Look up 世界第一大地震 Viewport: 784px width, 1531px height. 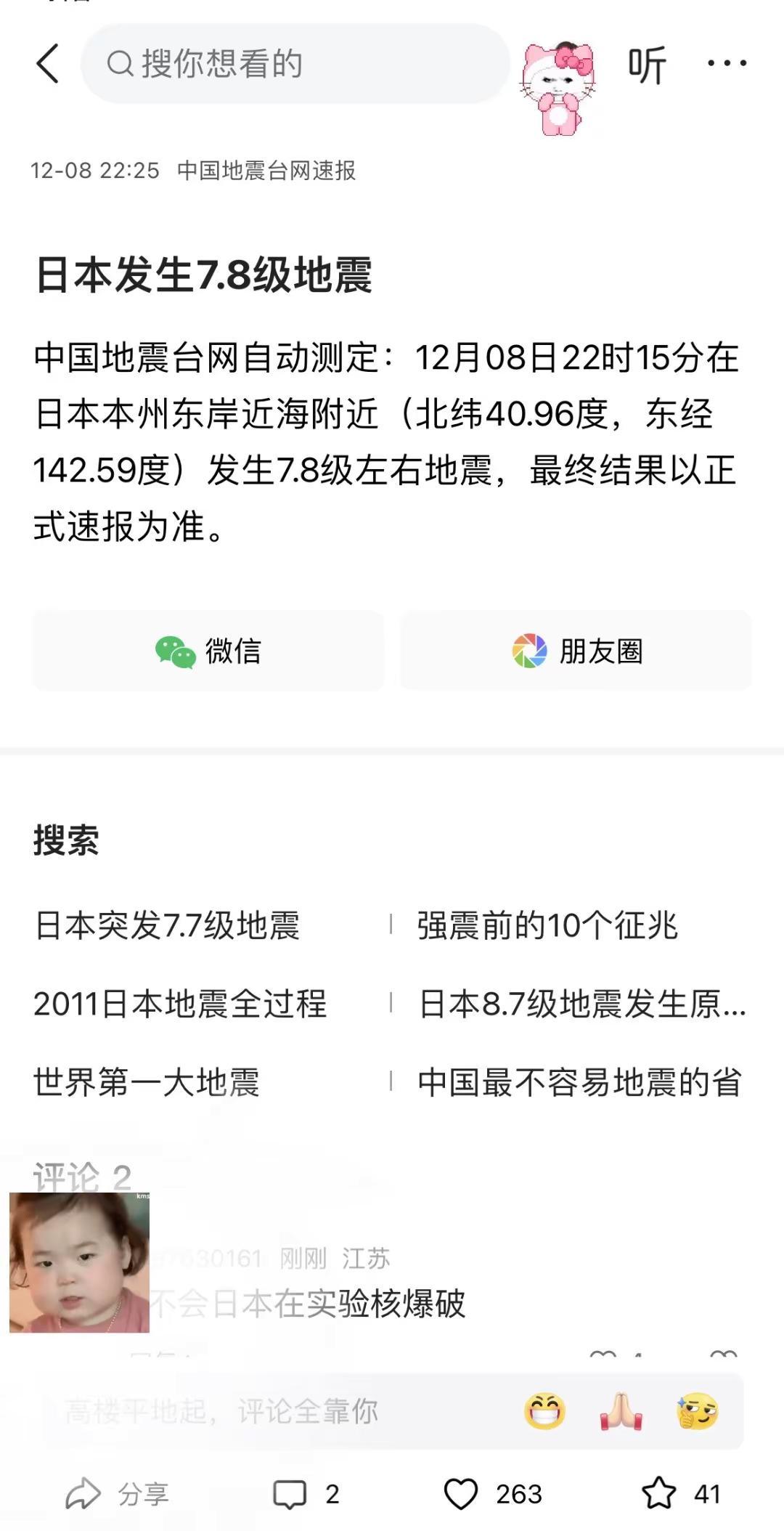point(147,1082)
